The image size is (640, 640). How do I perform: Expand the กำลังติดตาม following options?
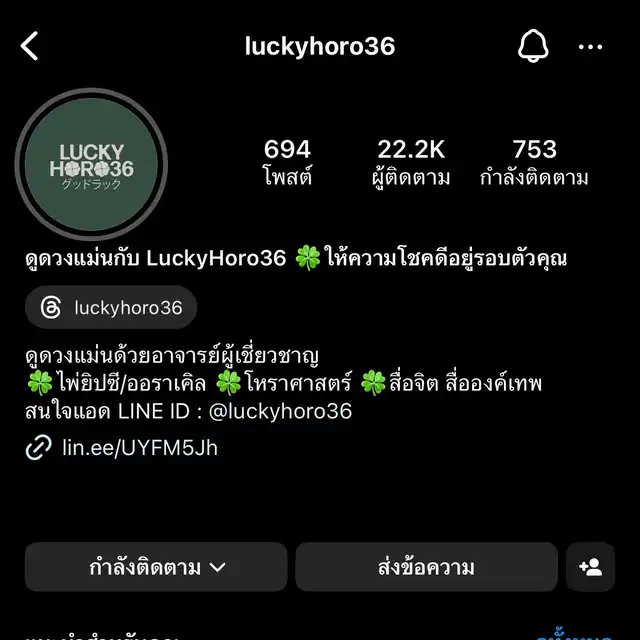[x=156, y=567]
